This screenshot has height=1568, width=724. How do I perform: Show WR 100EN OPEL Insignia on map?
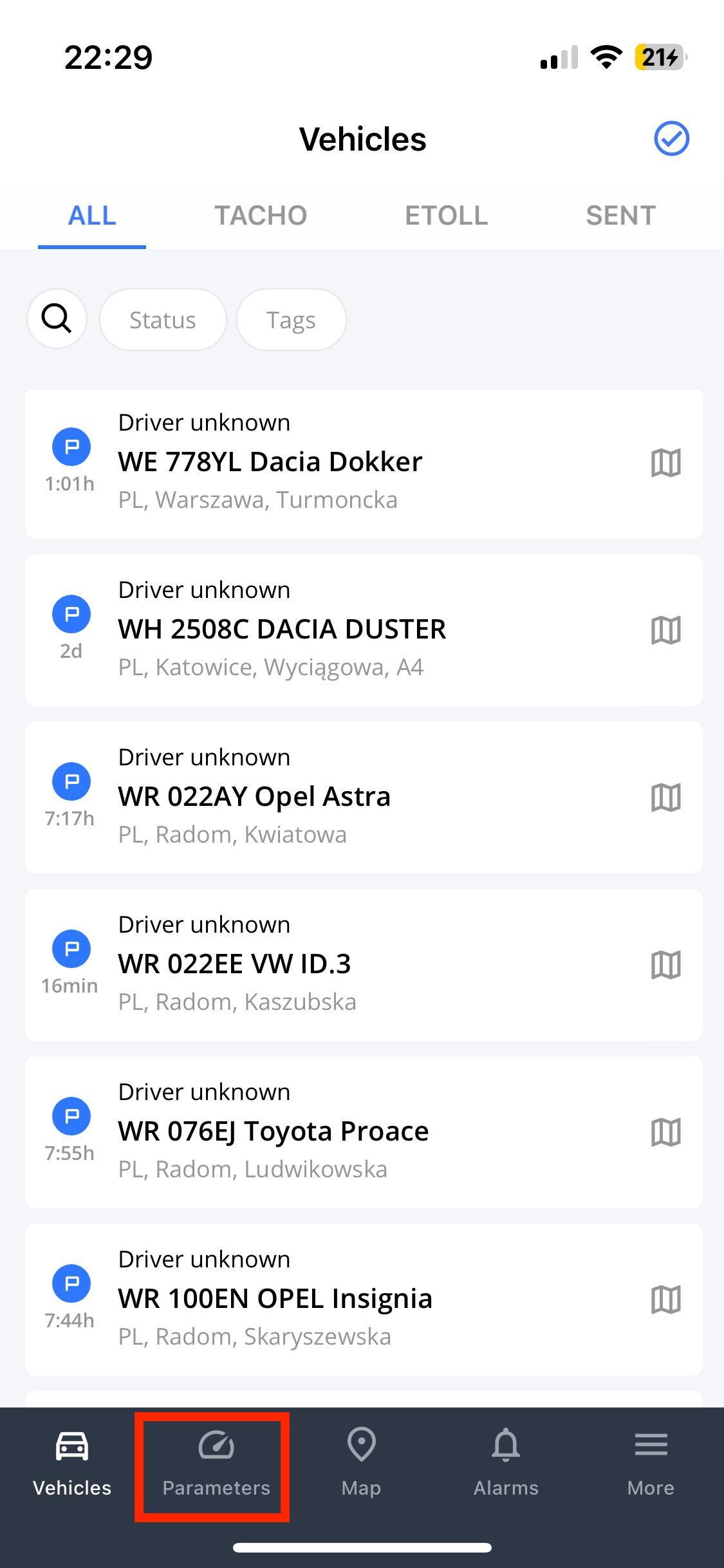[x=665, y=1300]
